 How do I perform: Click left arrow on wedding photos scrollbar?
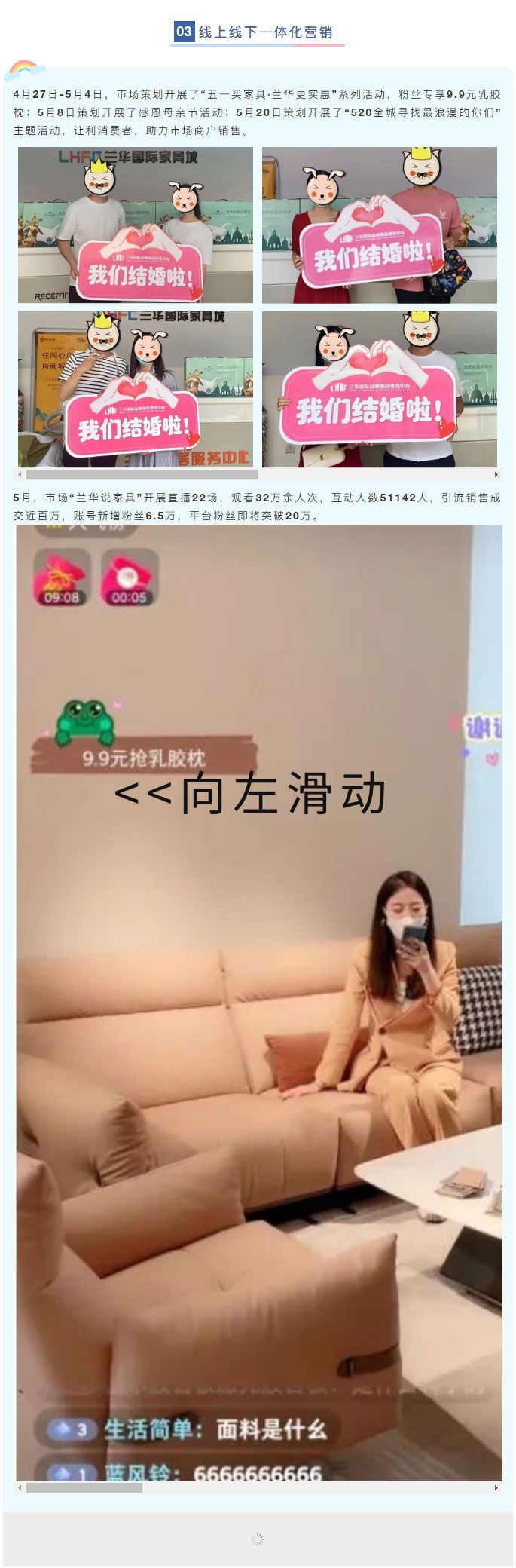click(x=20, y=475)
